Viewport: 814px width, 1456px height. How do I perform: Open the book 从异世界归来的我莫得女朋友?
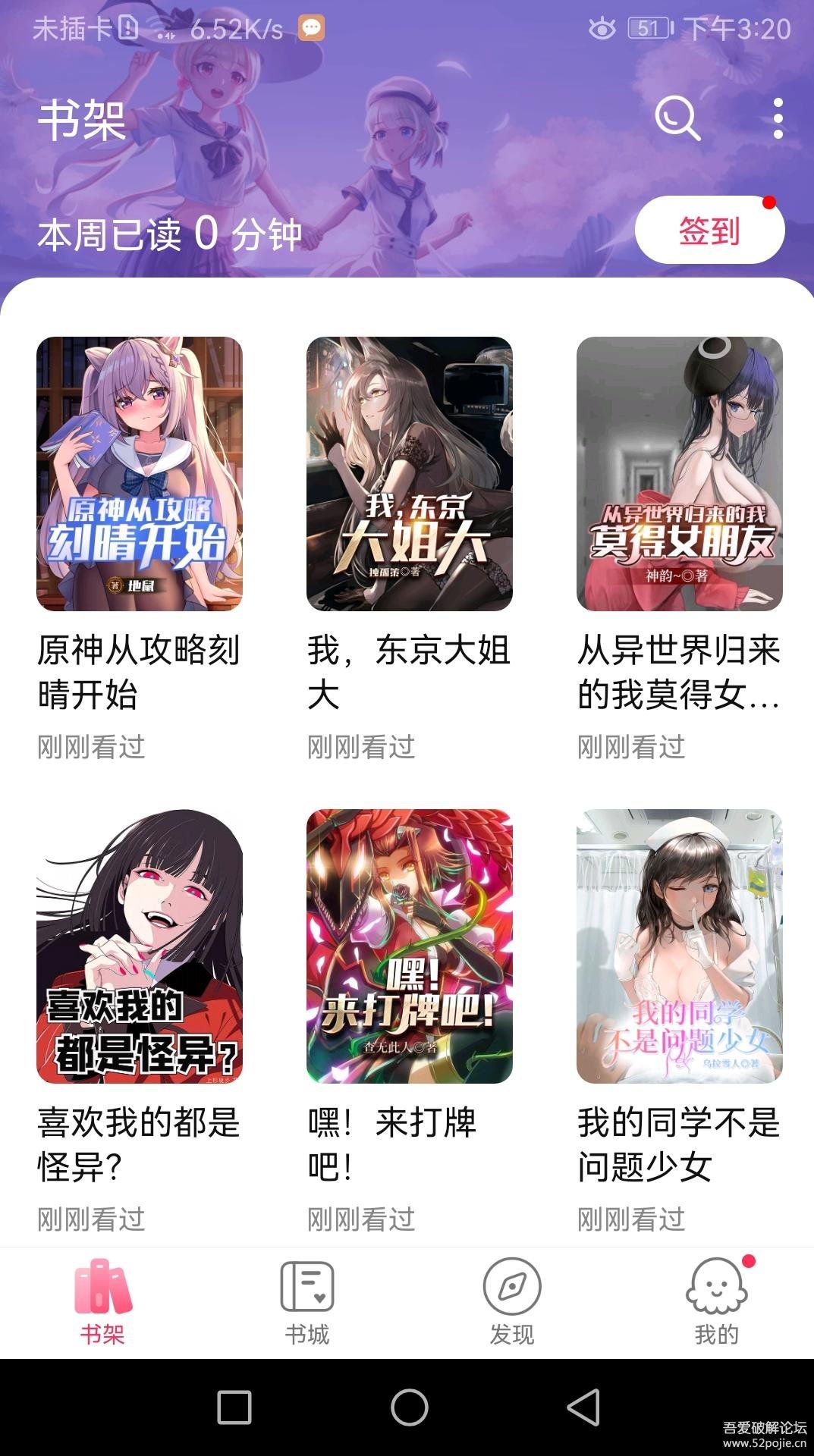coord(679,474)
